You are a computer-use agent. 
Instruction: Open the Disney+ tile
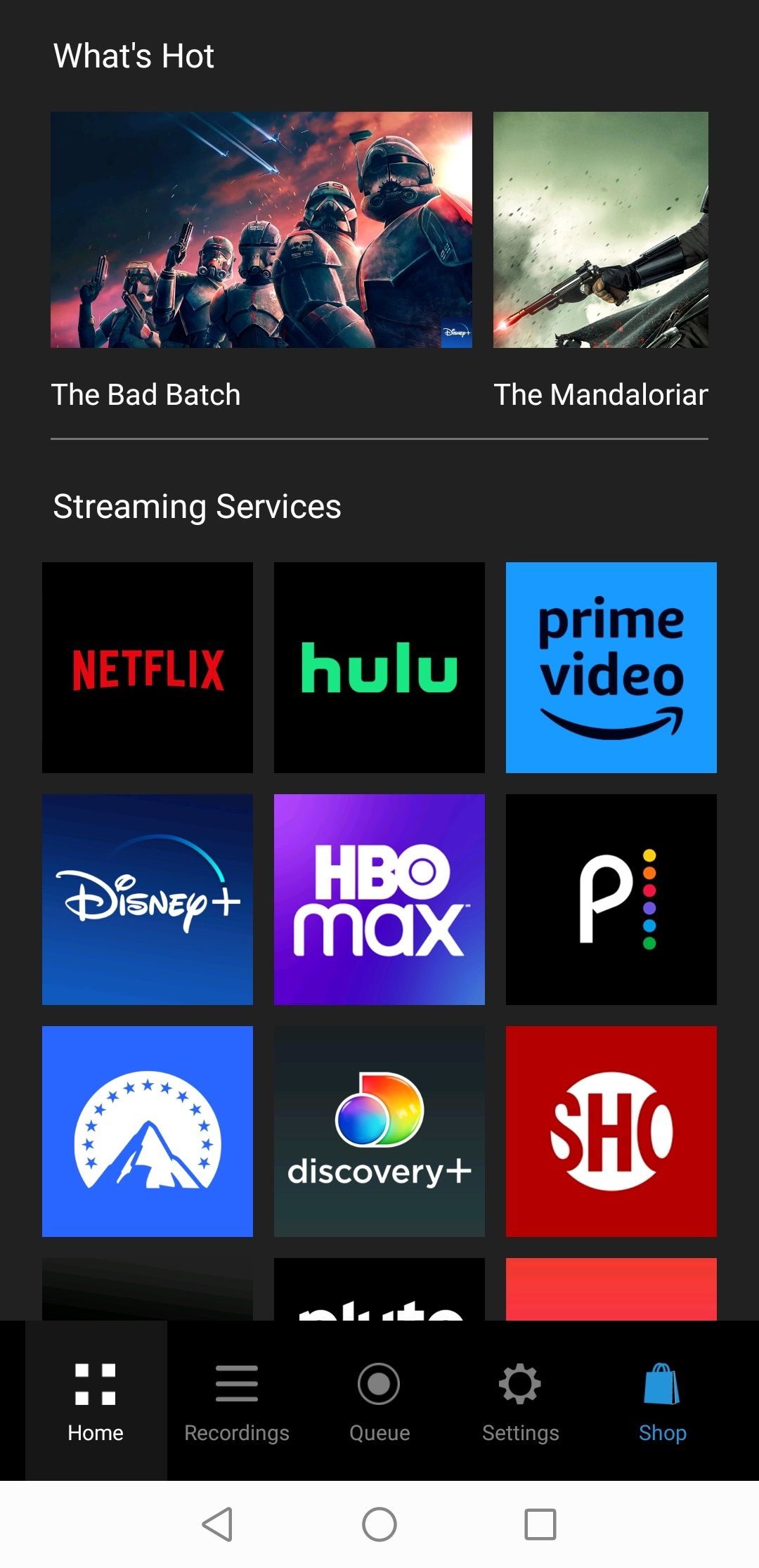pos(148,900)
